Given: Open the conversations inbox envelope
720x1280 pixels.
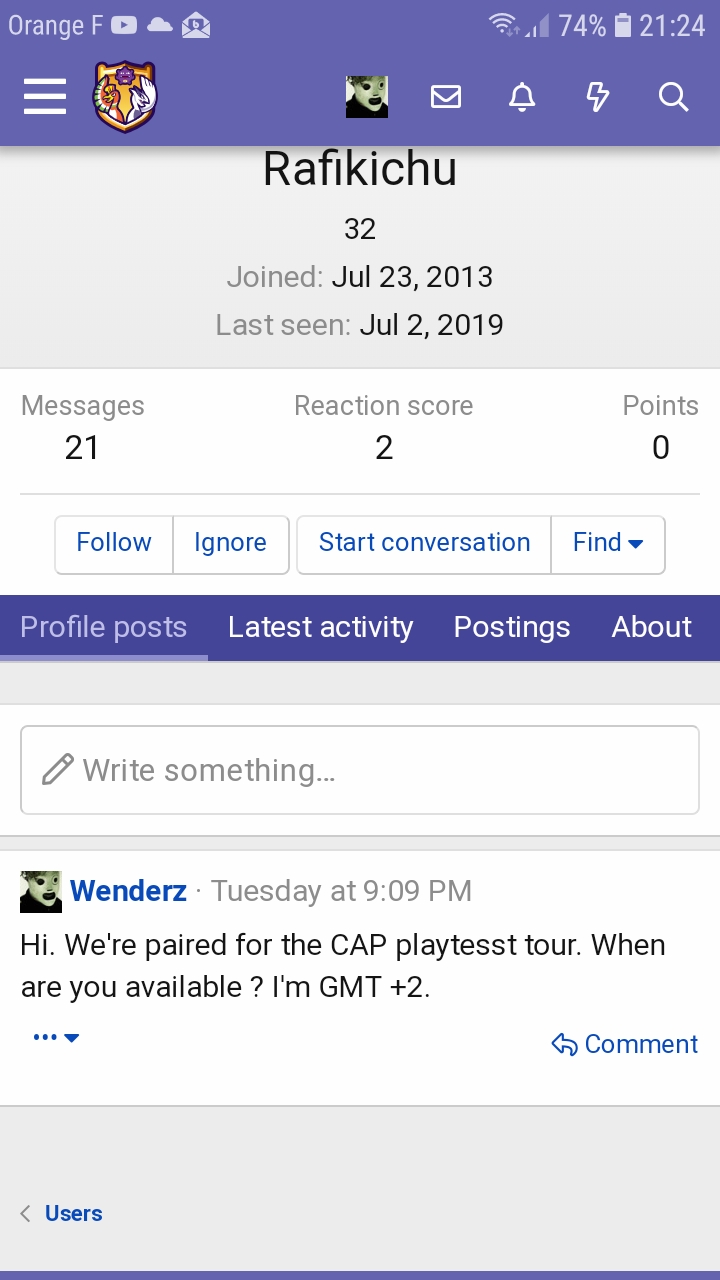Looking at the screenshot, I should point(446,97).
